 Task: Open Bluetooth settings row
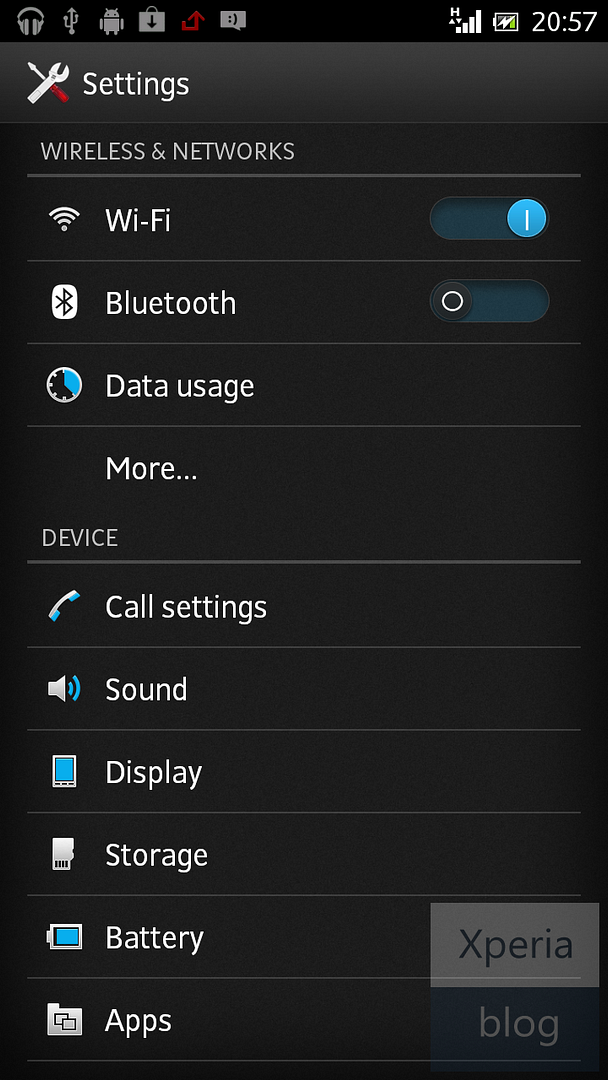point(304,302)
